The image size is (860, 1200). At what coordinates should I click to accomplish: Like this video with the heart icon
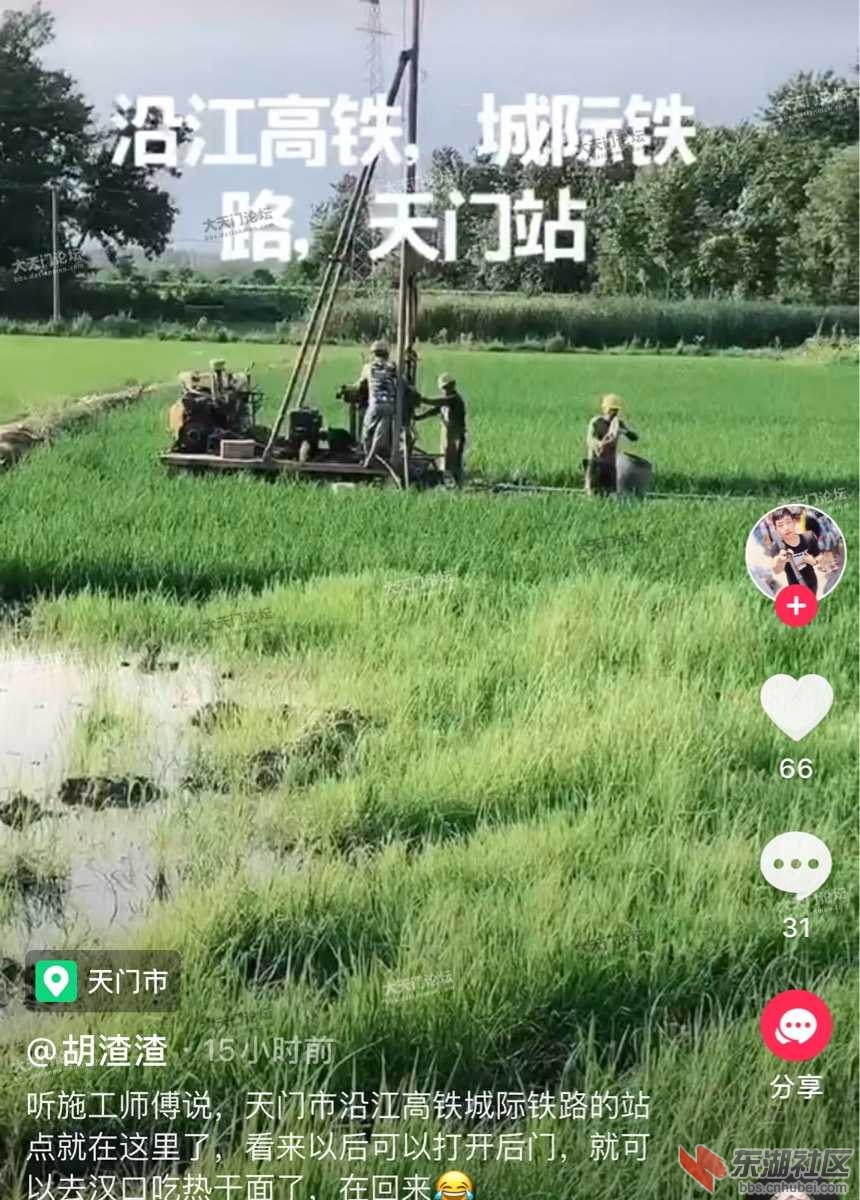[796, 706]
